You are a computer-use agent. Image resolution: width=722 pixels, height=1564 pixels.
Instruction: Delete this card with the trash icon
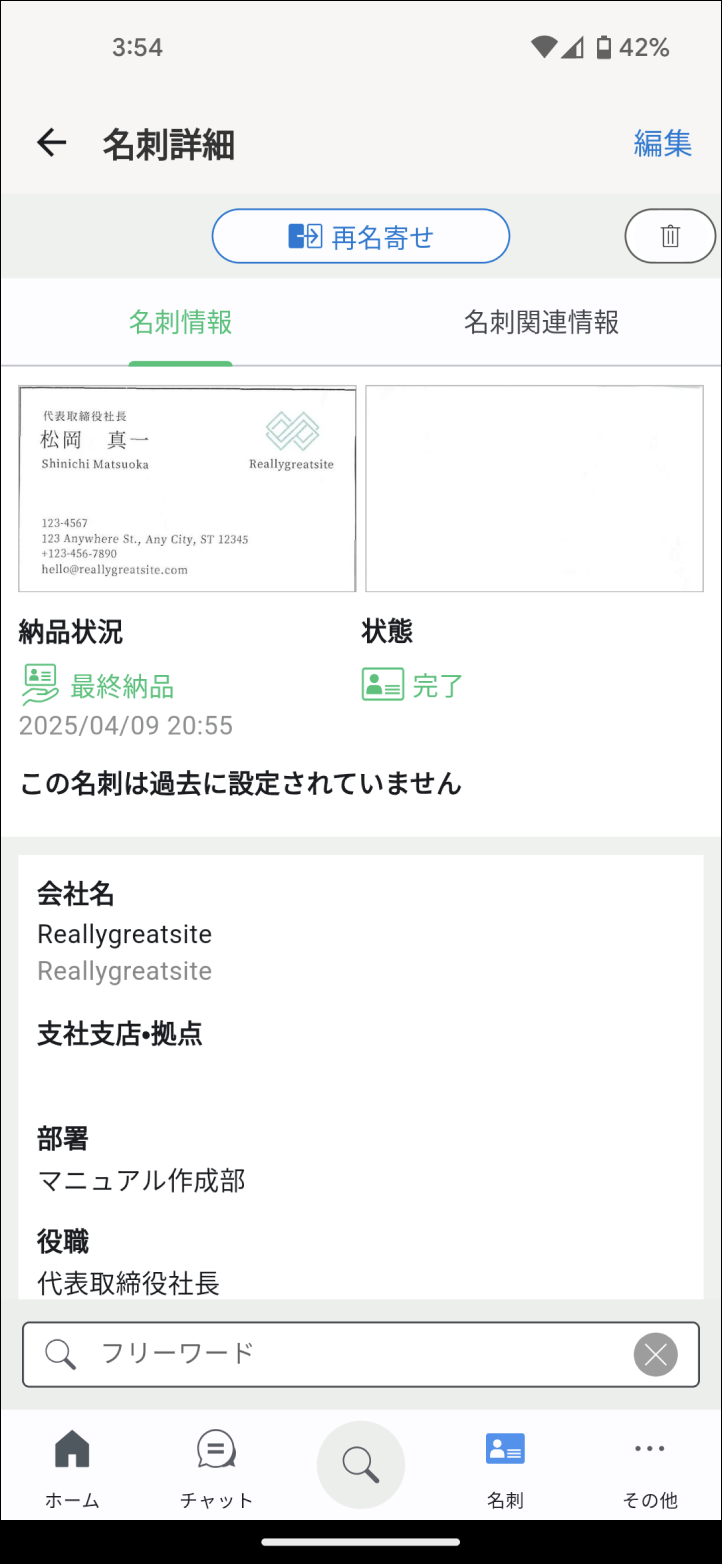(670, 236)
